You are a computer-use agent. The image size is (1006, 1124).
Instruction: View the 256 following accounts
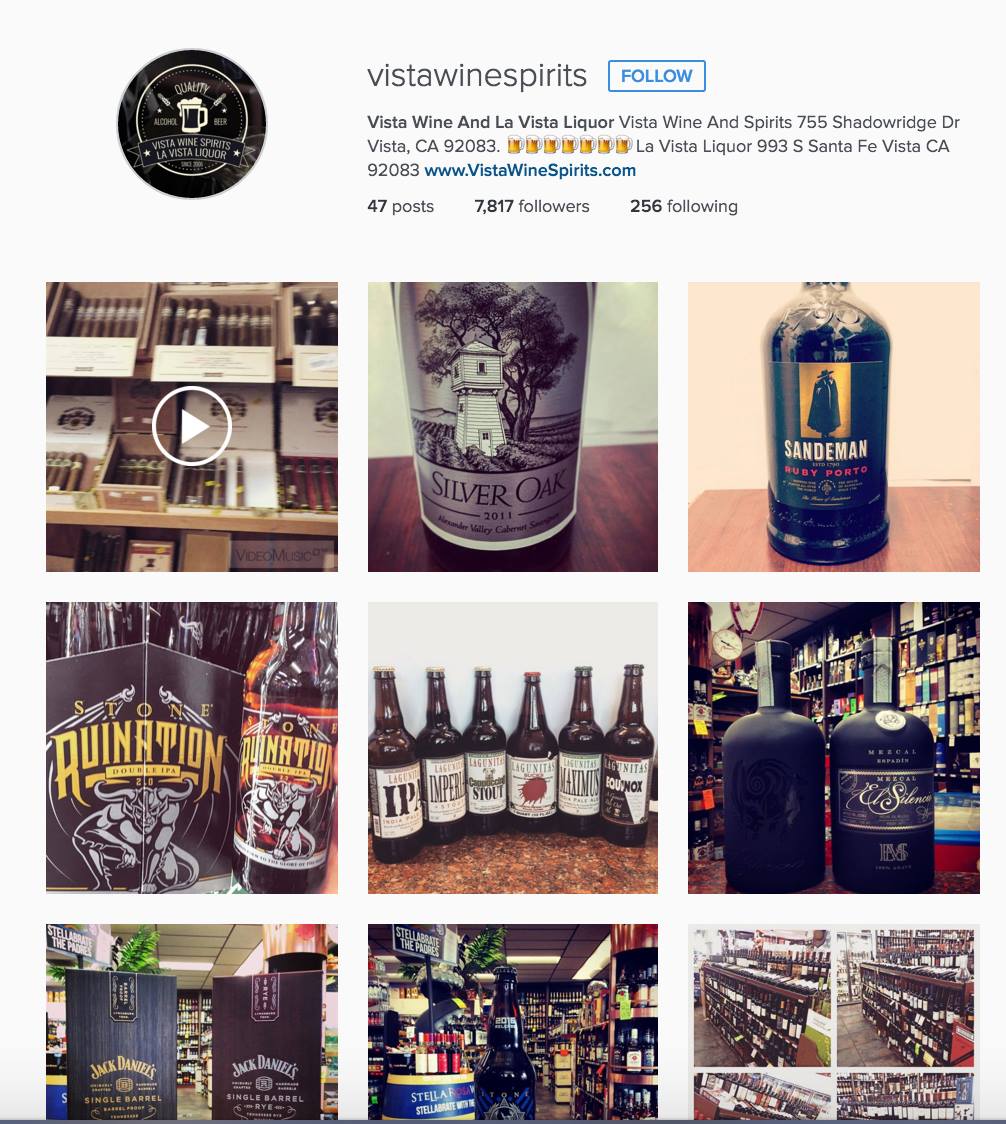[683, 206]
